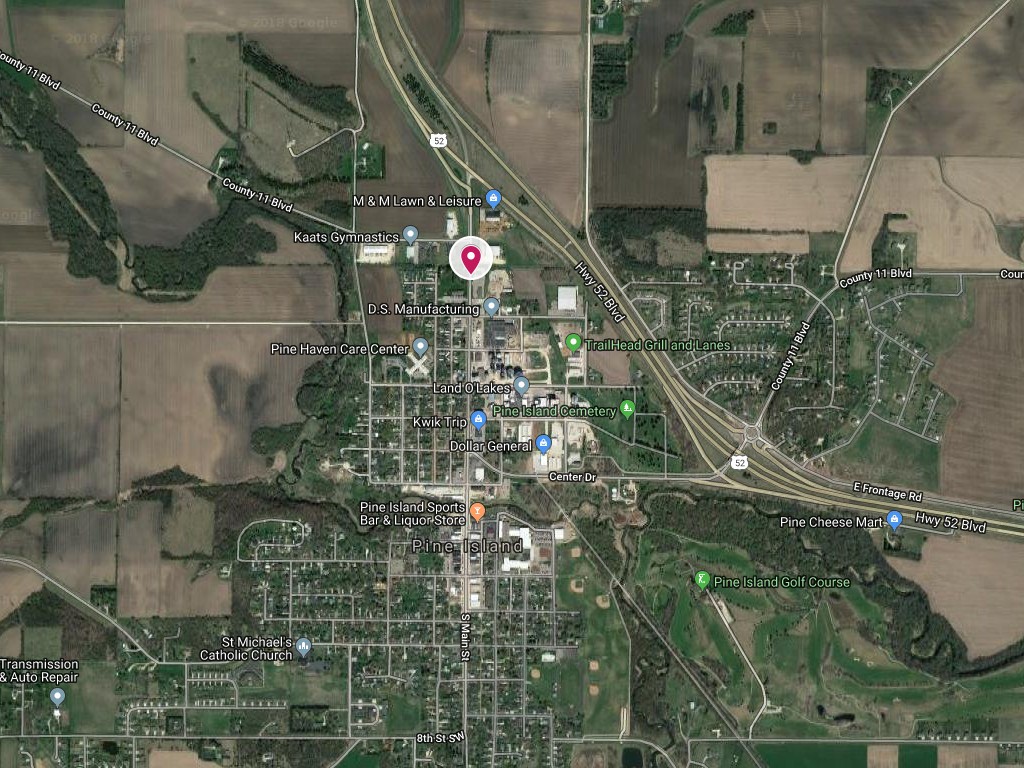Tap the red location pin marker

[470, 258]
